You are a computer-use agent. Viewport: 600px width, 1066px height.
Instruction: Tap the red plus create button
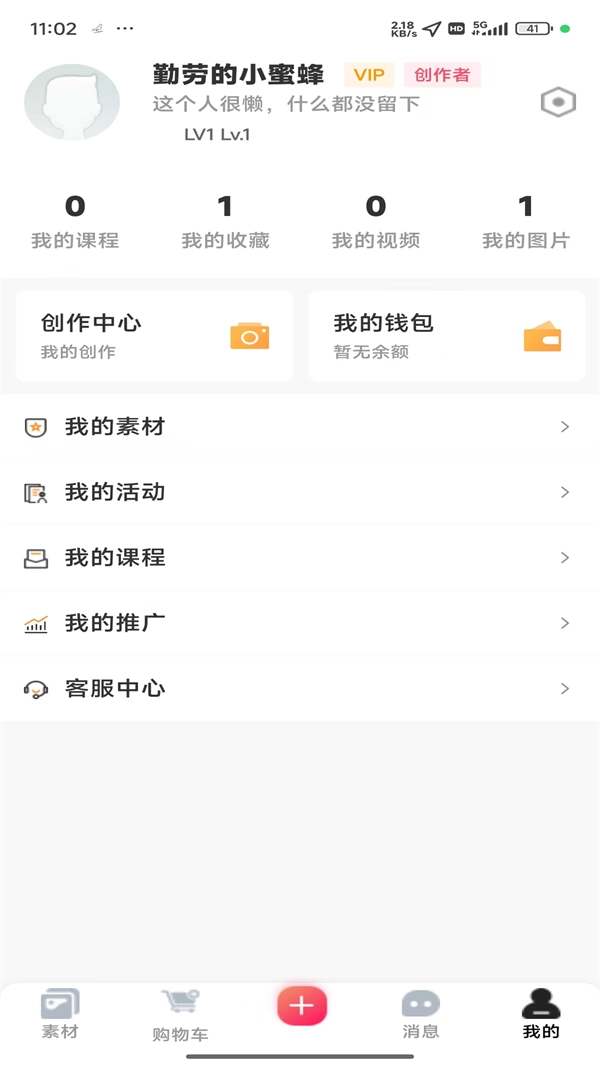pyautogui.click(x=302, y=1006)
